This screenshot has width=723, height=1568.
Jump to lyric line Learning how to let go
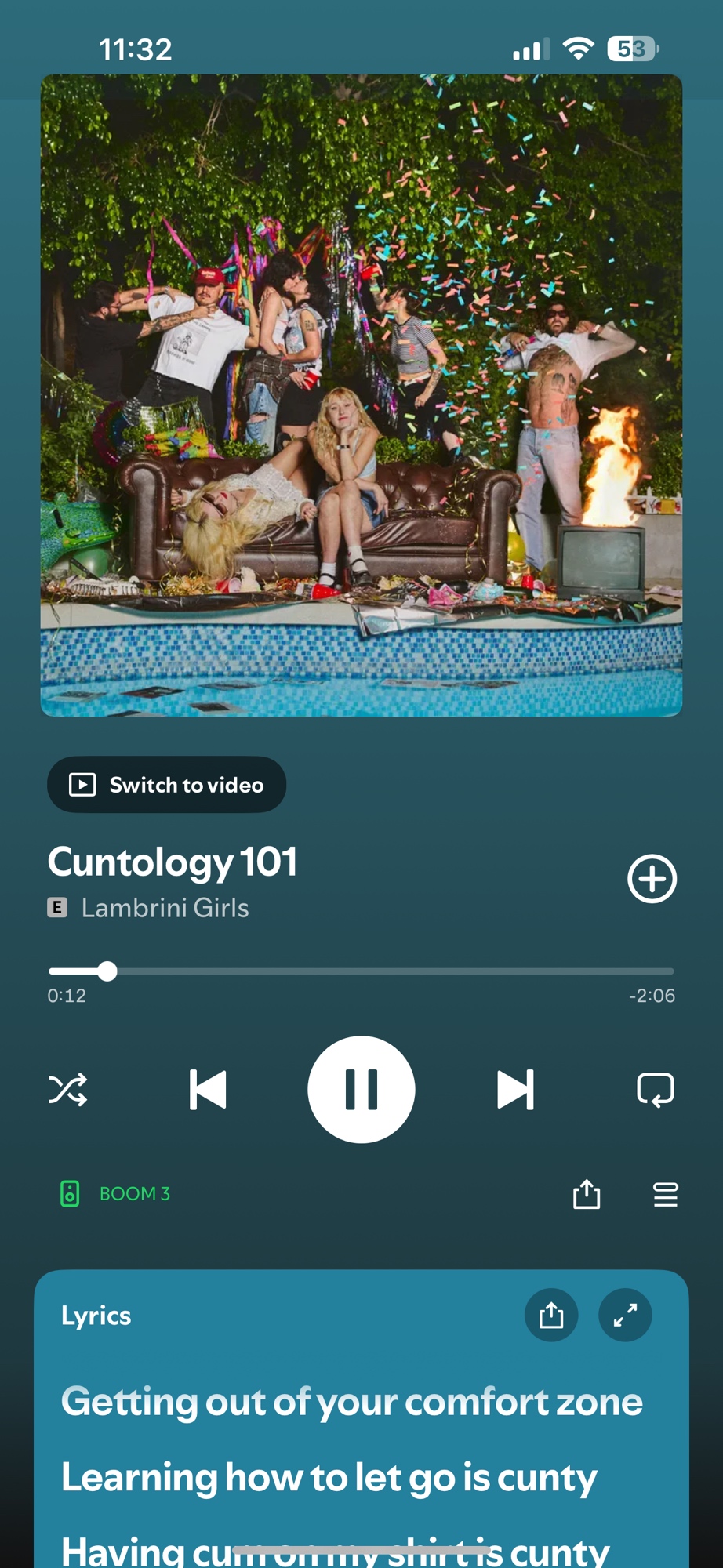(x=329, y=1478)
